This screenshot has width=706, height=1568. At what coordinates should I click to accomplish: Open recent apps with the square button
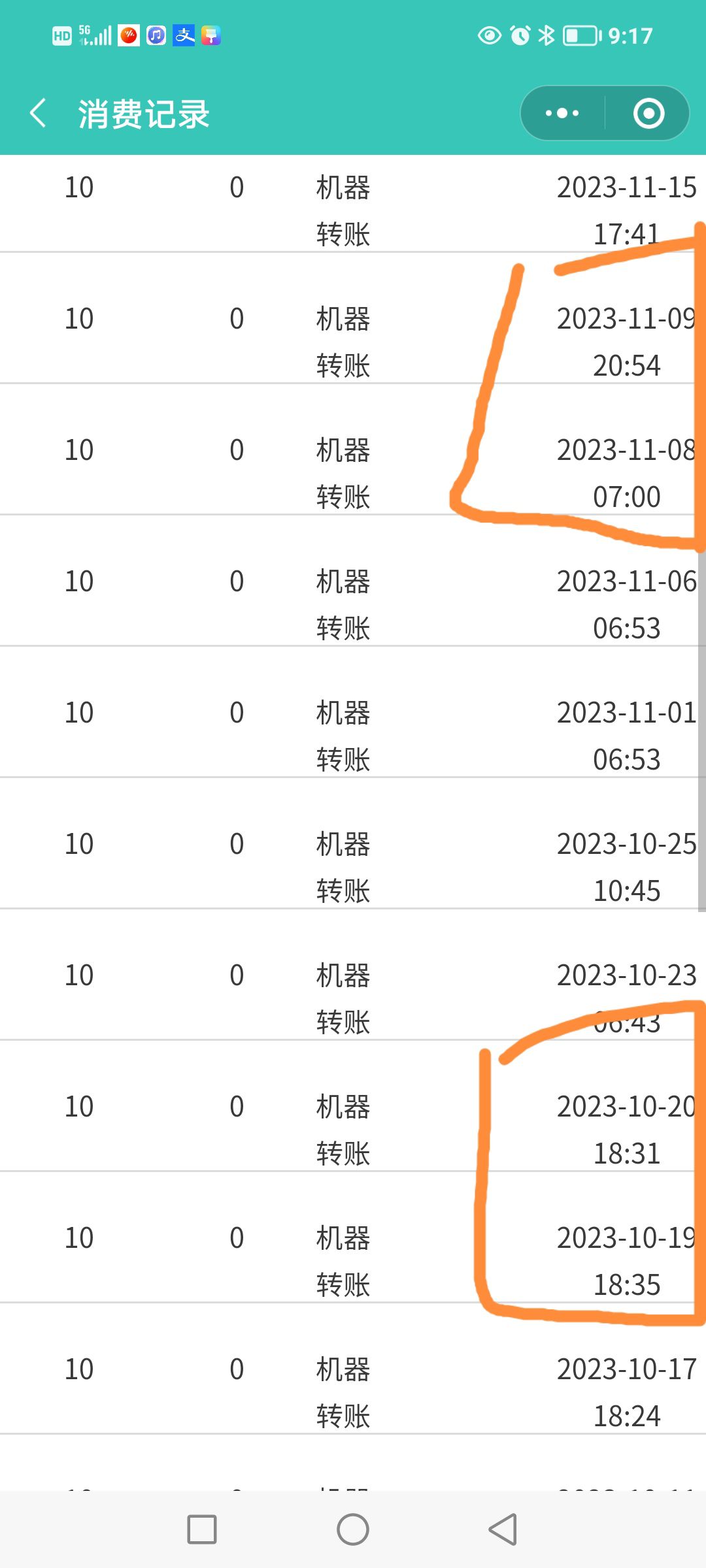(202, 1529)
